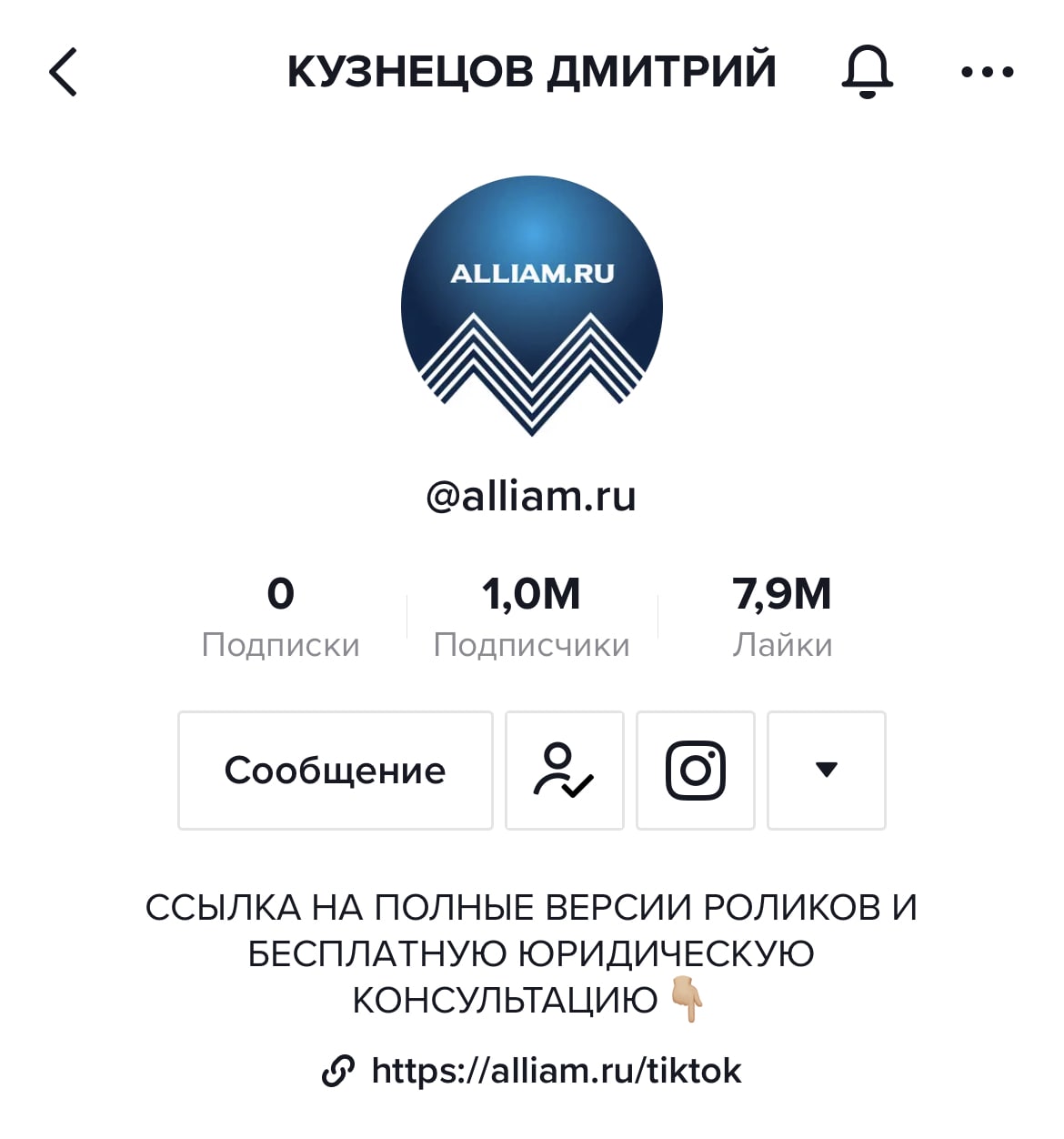The image size is (1064, 1139).
Task: Open the linked Instagram profile
Action: coord(695,771)
